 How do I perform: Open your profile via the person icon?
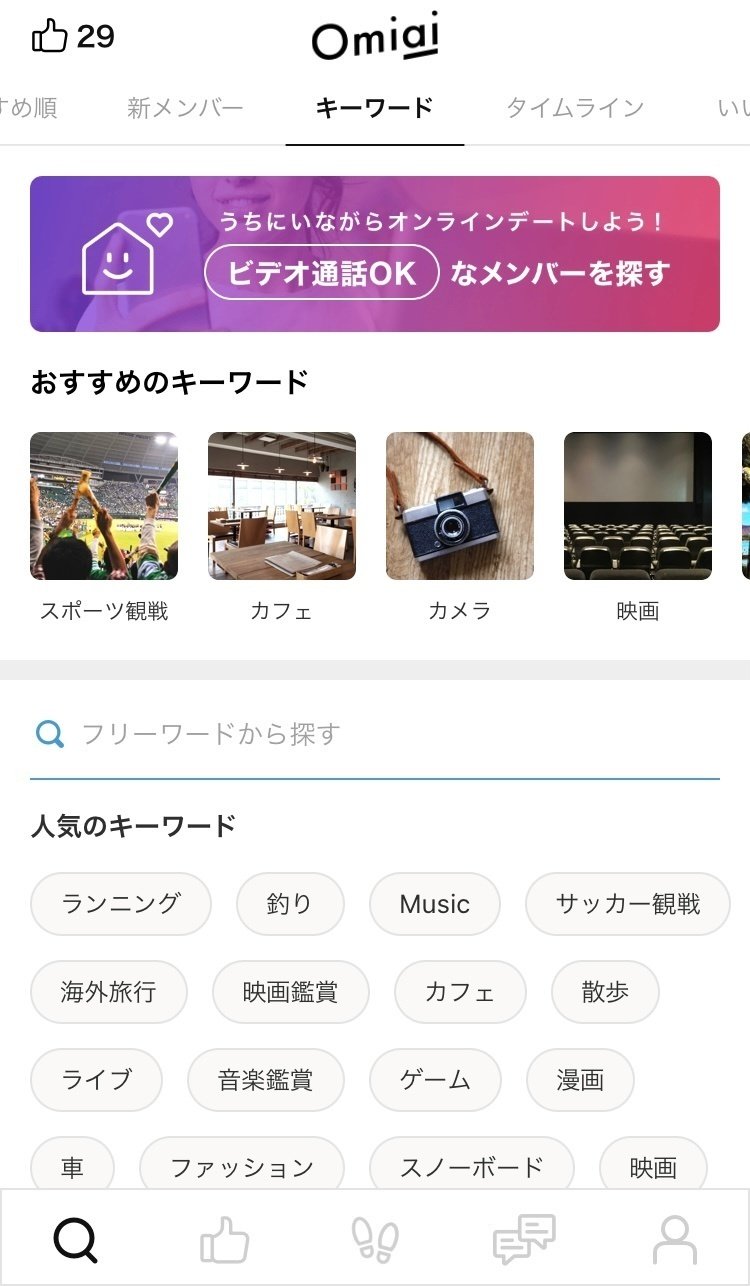[673, 1240]
